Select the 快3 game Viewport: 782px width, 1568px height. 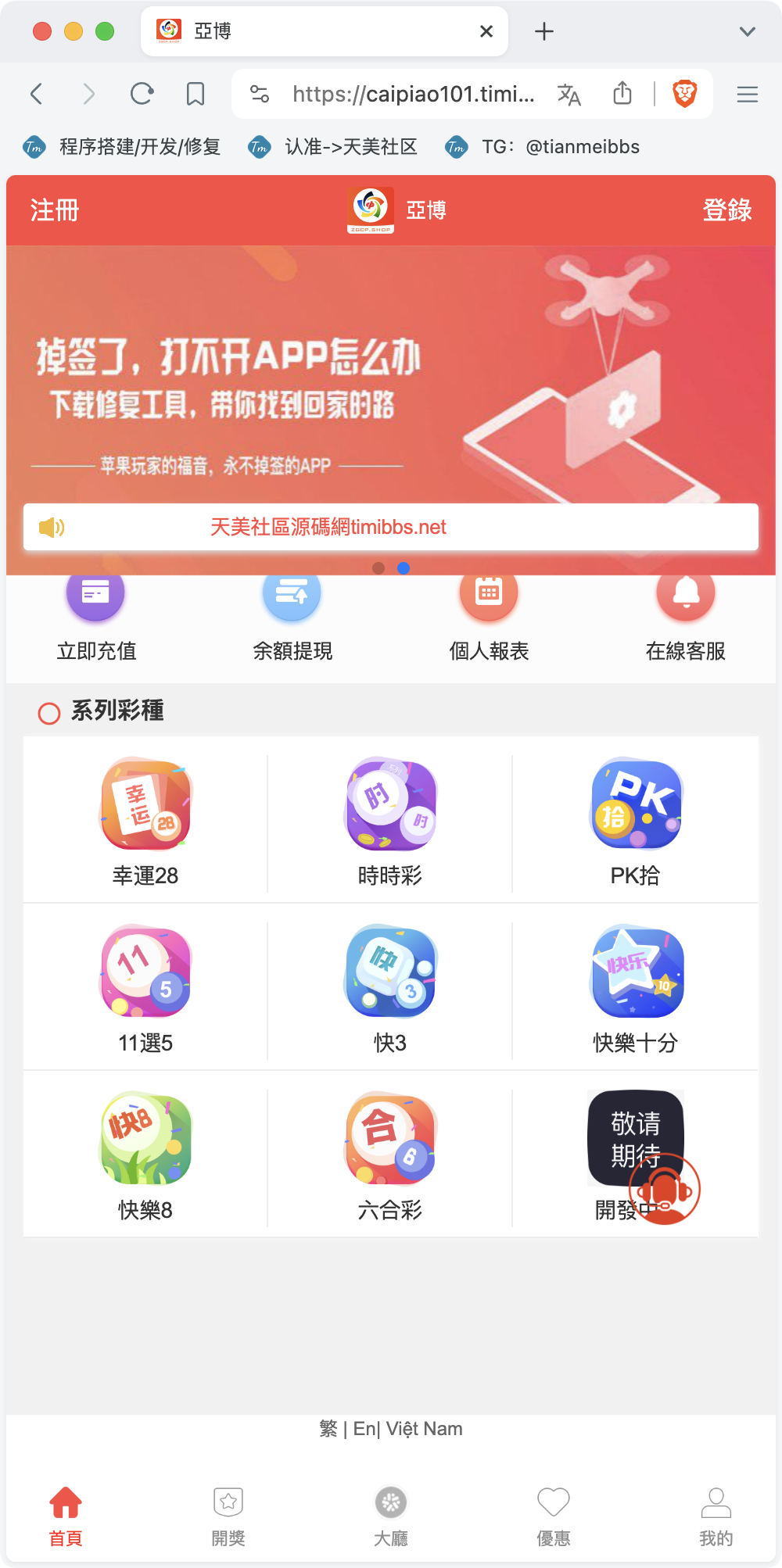[390, 989]
